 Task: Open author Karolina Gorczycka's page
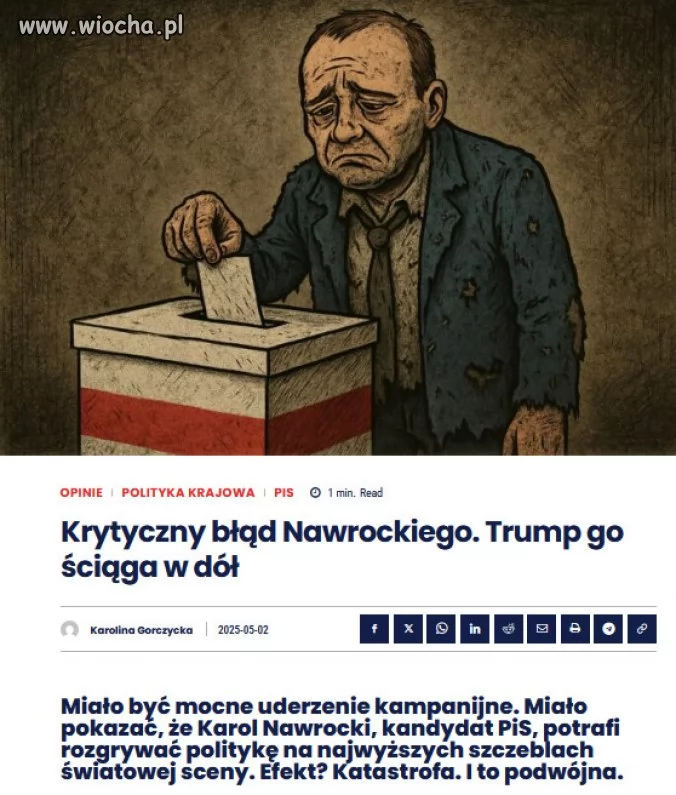[x=141, y=630]
